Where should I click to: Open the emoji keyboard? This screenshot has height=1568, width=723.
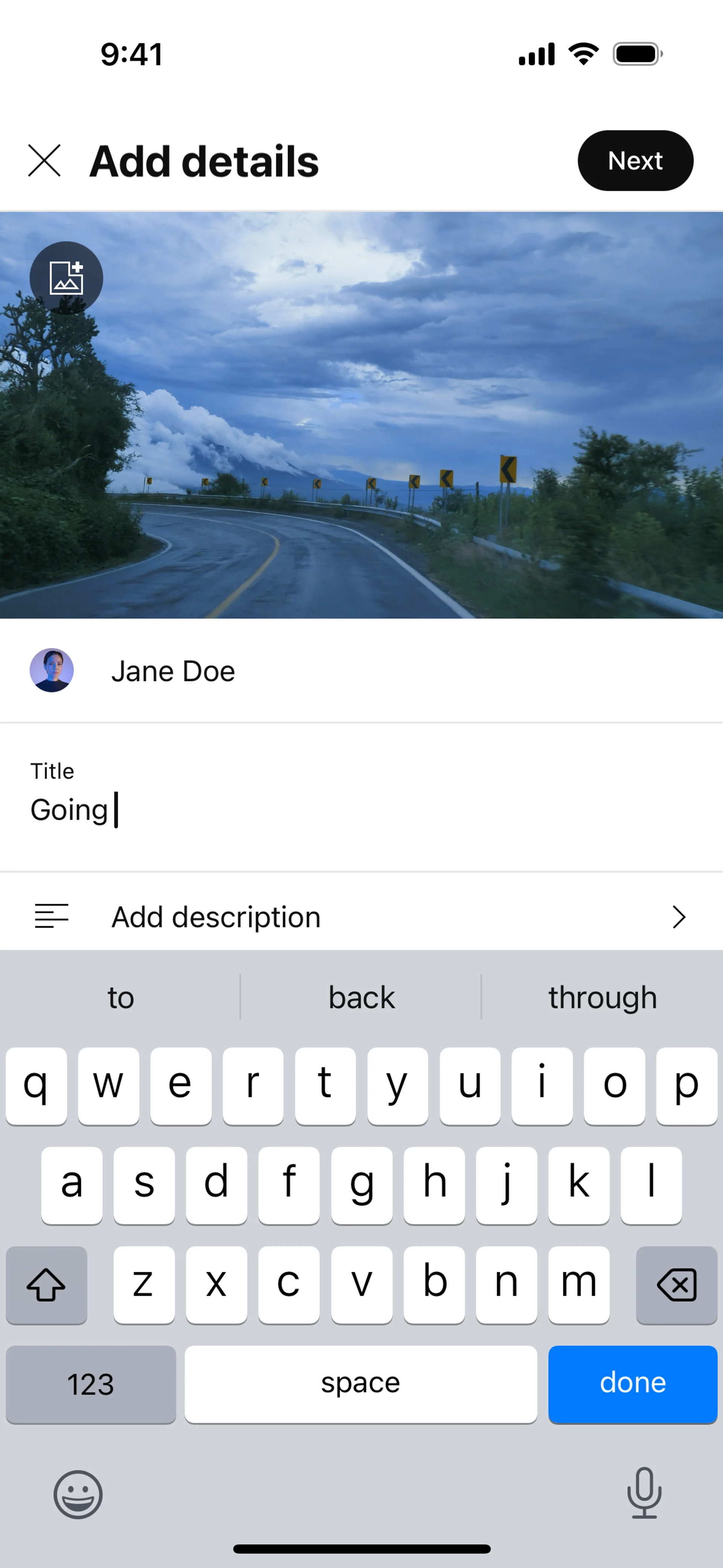78,1495
